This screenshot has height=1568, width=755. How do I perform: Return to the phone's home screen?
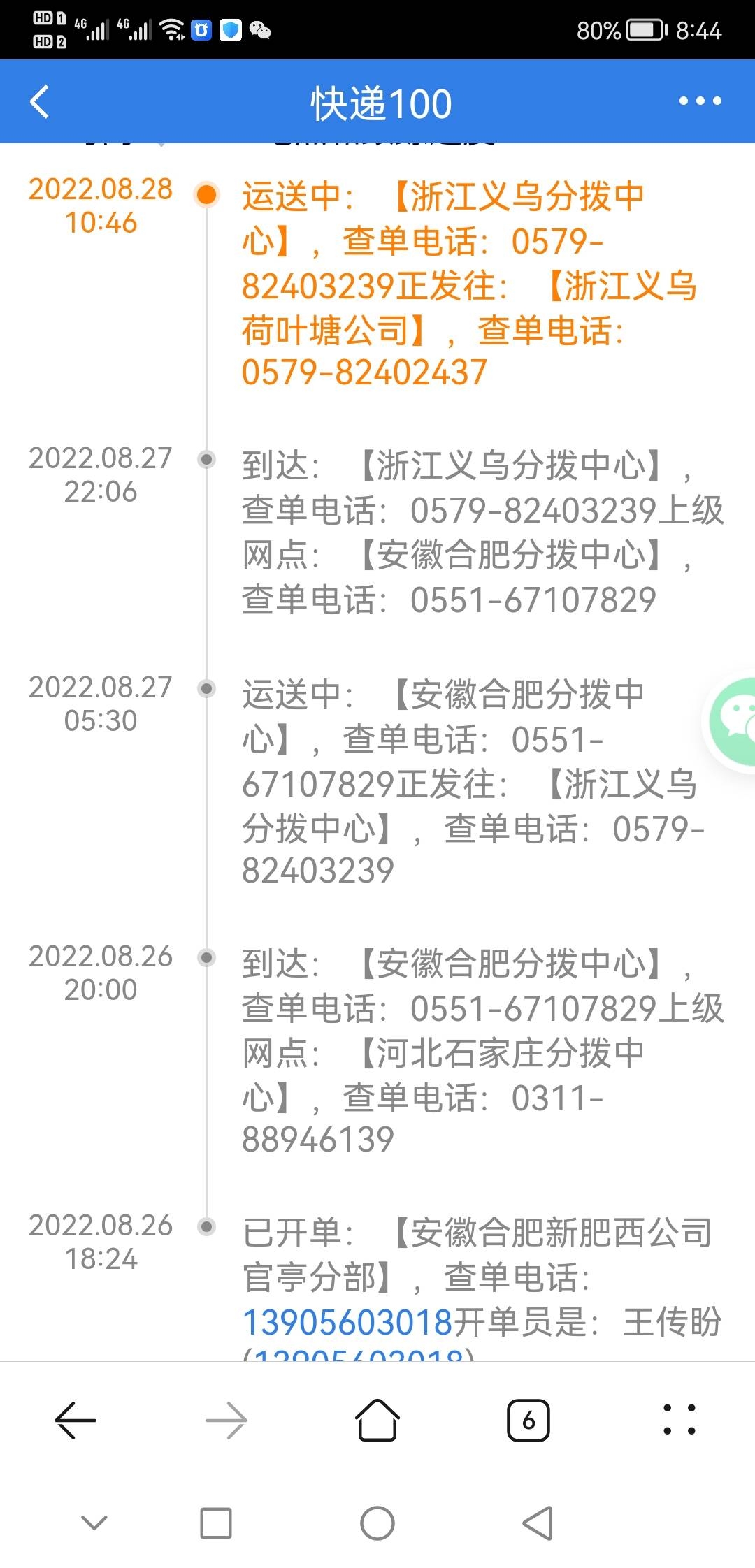[377, 1523]
